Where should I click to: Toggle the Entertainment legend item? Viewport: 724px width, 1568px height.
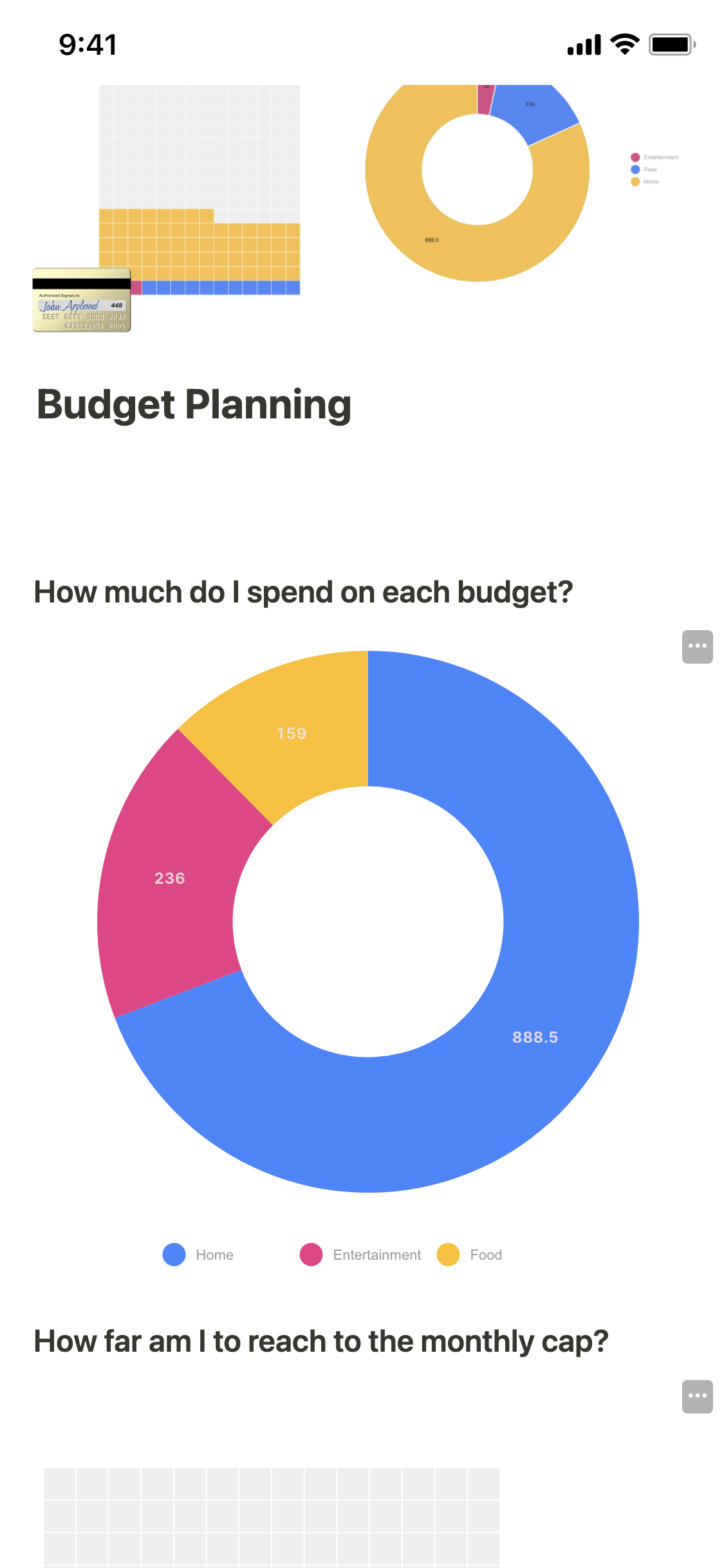(x=360, y=1255)
